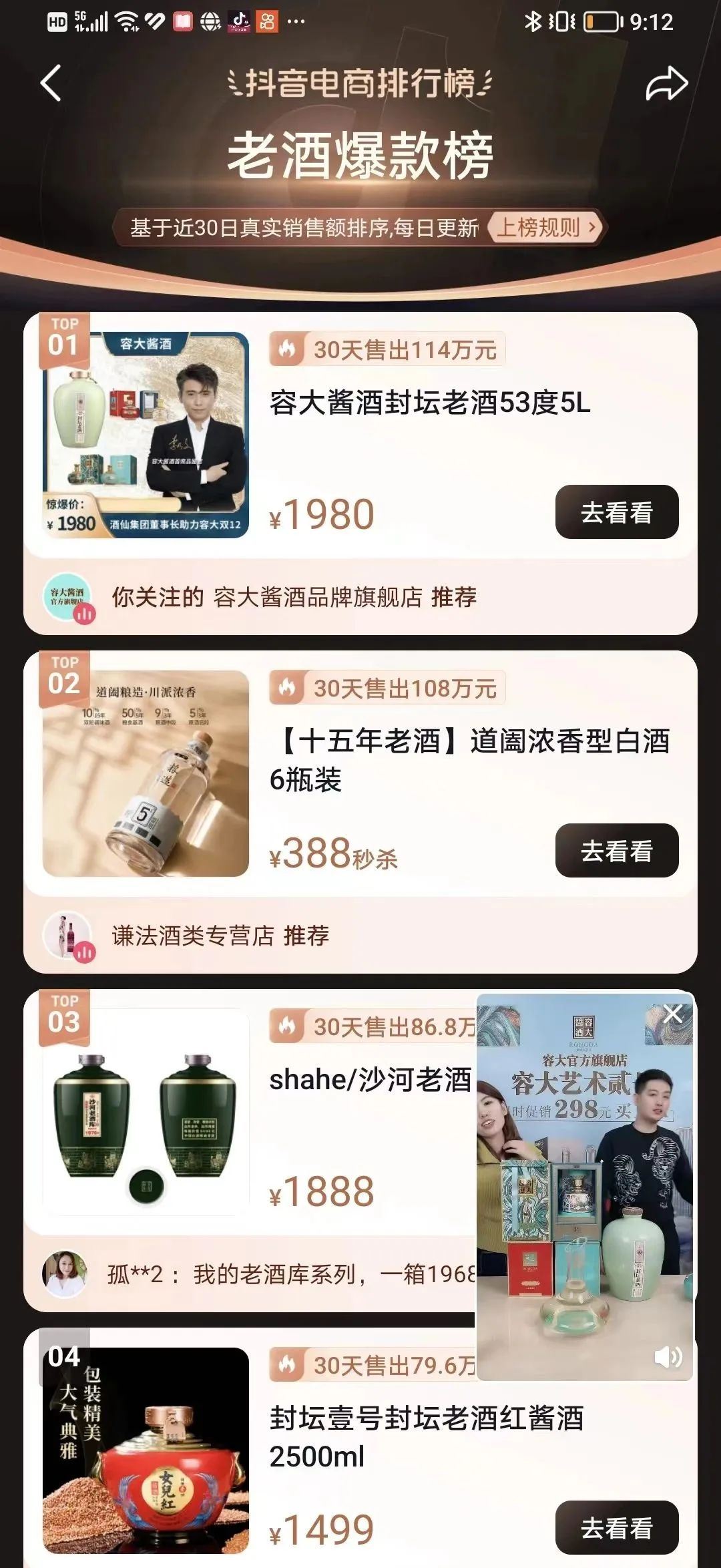Go back from the ranking page
The height and width of the screenshot is (1568, 721).
[x=51, y=83]
